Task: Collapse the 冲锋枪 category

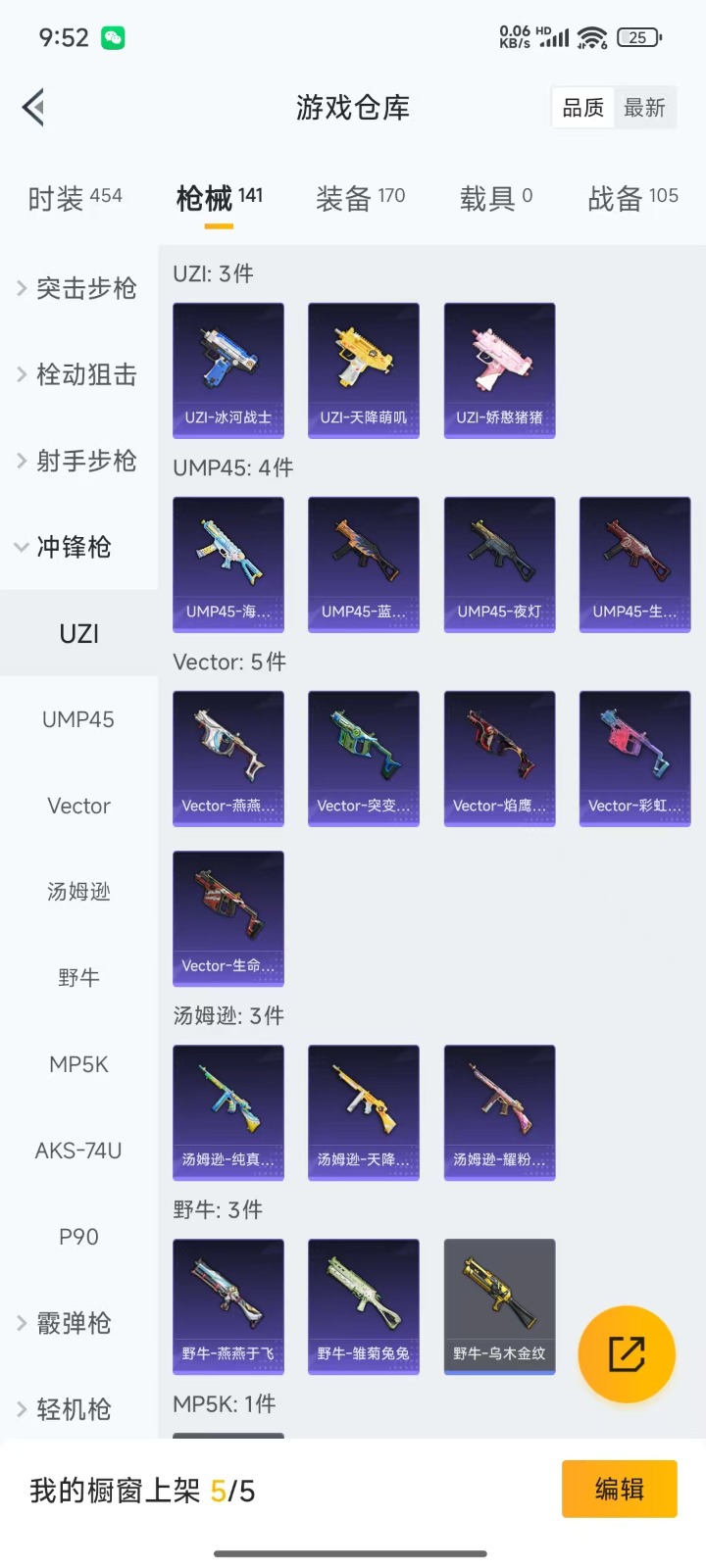Action: click(74, 547)
